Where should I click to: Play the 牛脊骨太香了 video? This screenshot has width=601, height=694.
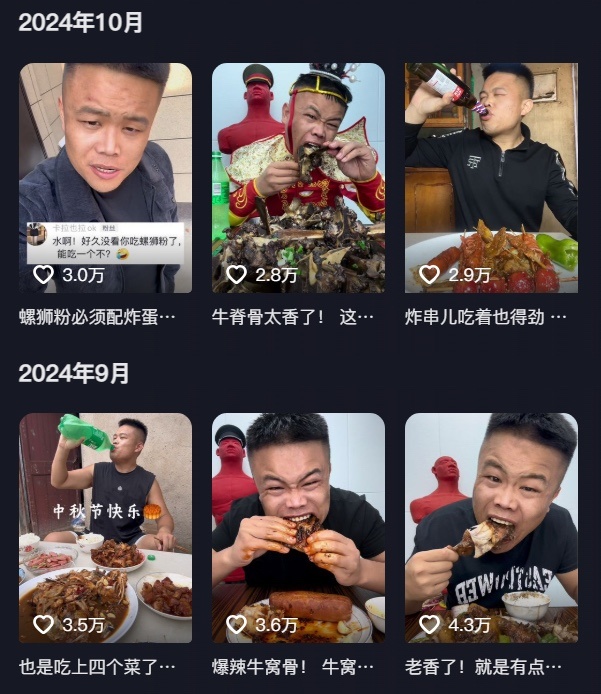tap(298, 178)
